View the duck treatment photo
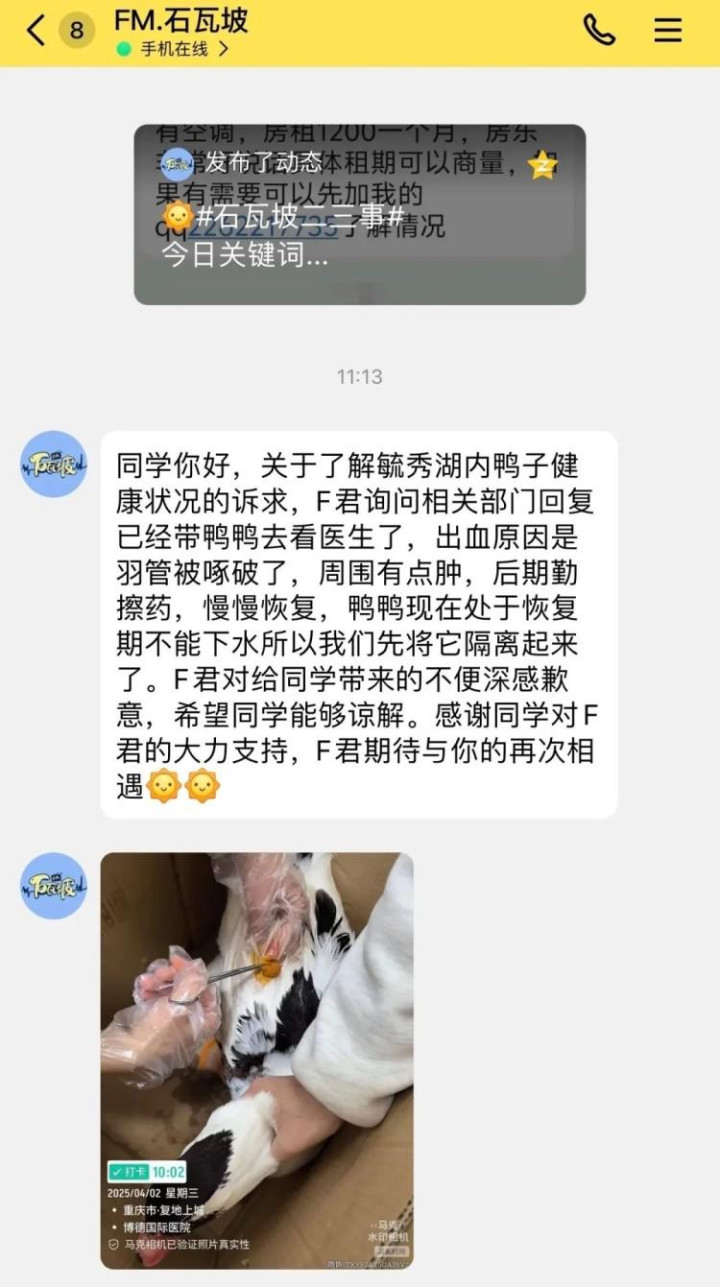This screenshot has height=1287, width=720. 257,1060
